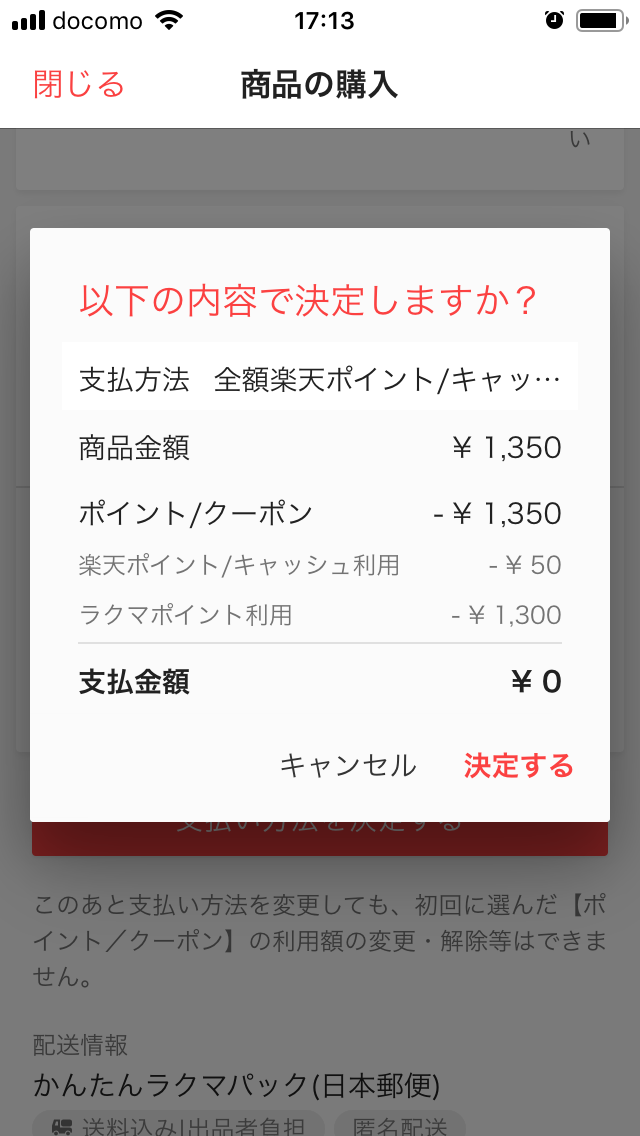Cancel the confirmation with キャンセル
640x1136 pixels.
pos(348,766)
